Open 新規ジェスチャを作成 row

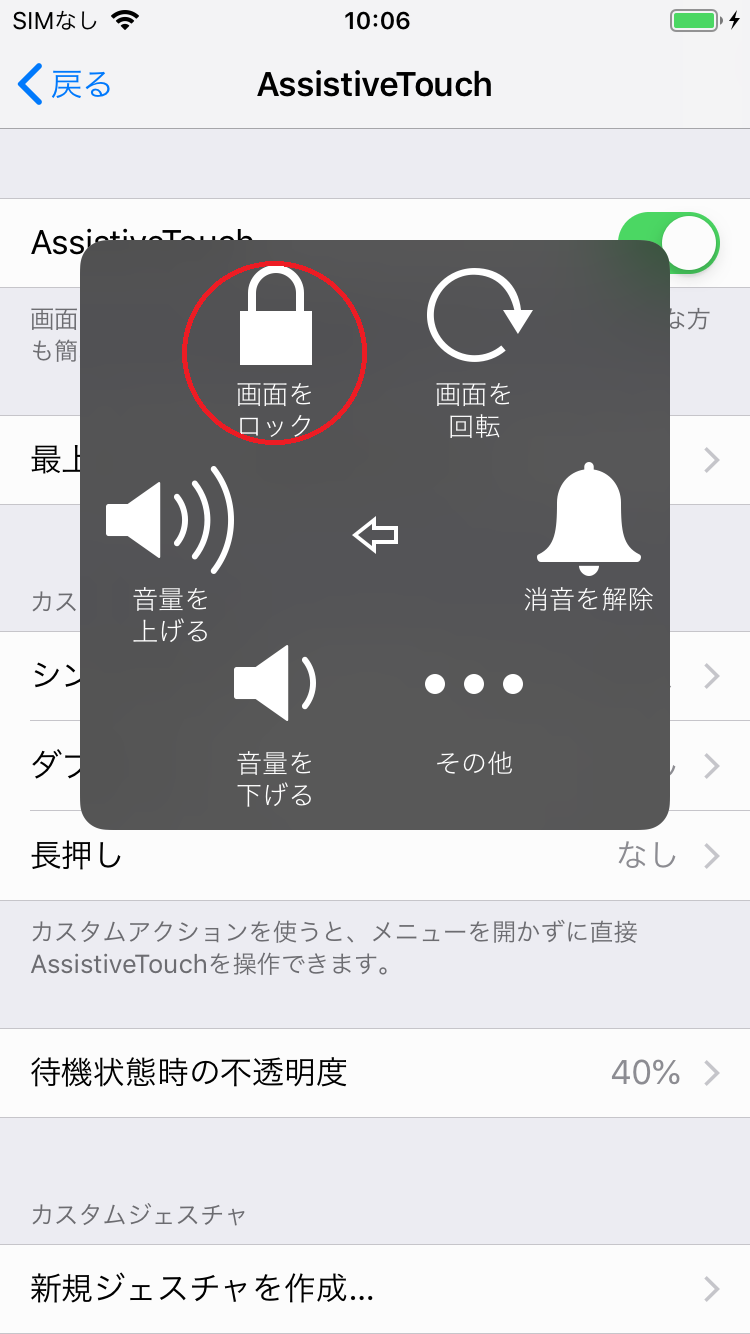(375, 1289)
